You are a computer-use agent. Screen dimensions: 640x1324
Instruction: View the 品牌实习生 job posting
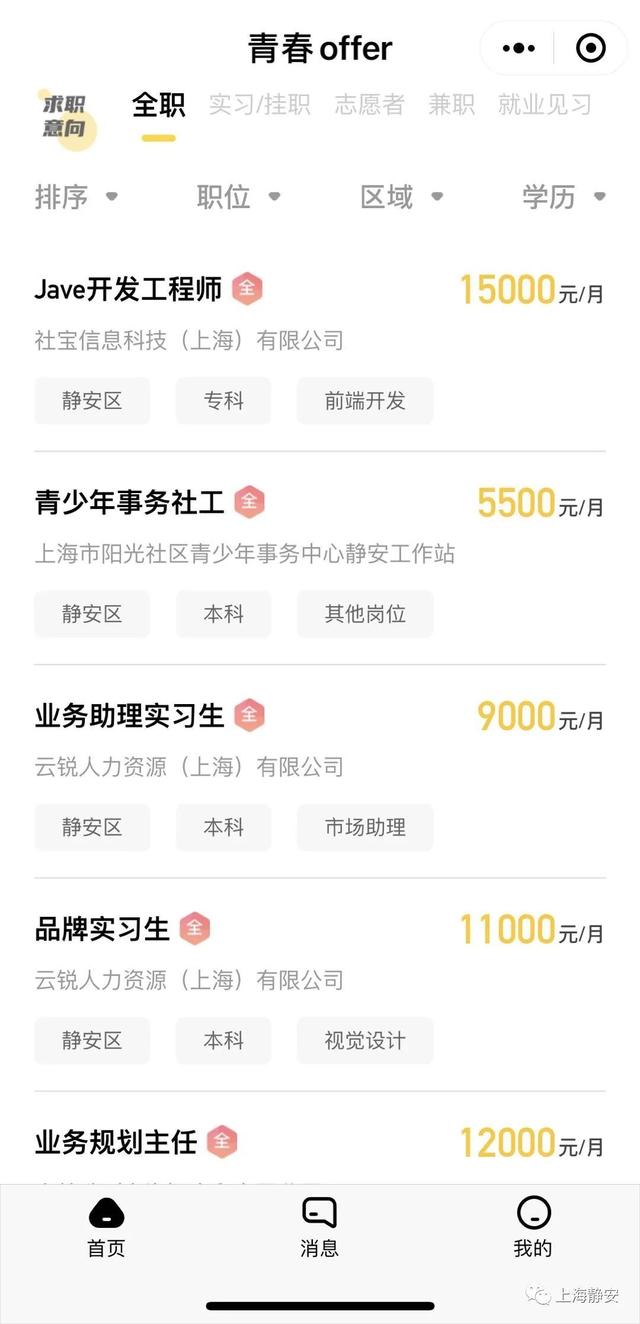point(102,929)
